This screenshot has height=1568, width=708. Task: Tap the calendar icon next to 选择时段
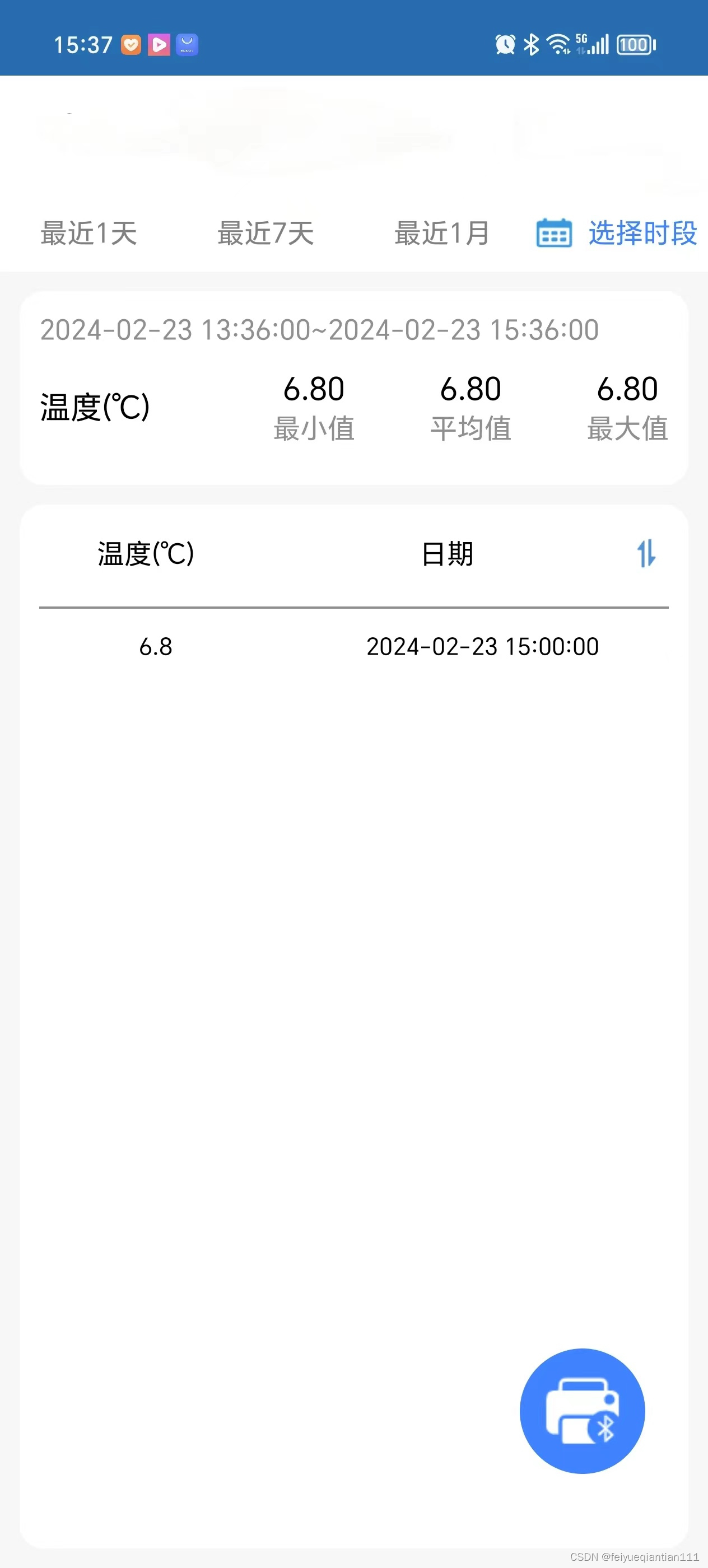pos(553,232)
